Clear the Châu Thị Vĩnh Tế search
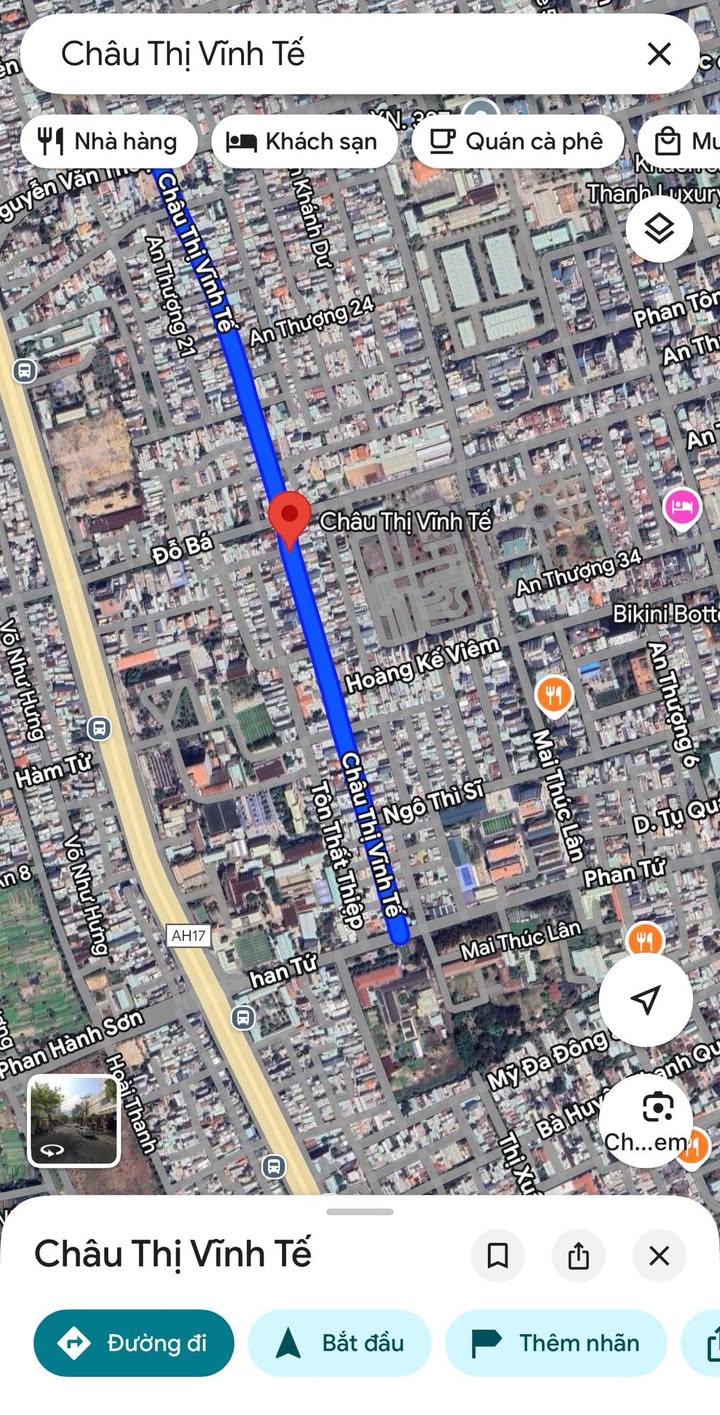Image resolution: width=720 pixels, height=1415 pixels. tap(659, 54)
